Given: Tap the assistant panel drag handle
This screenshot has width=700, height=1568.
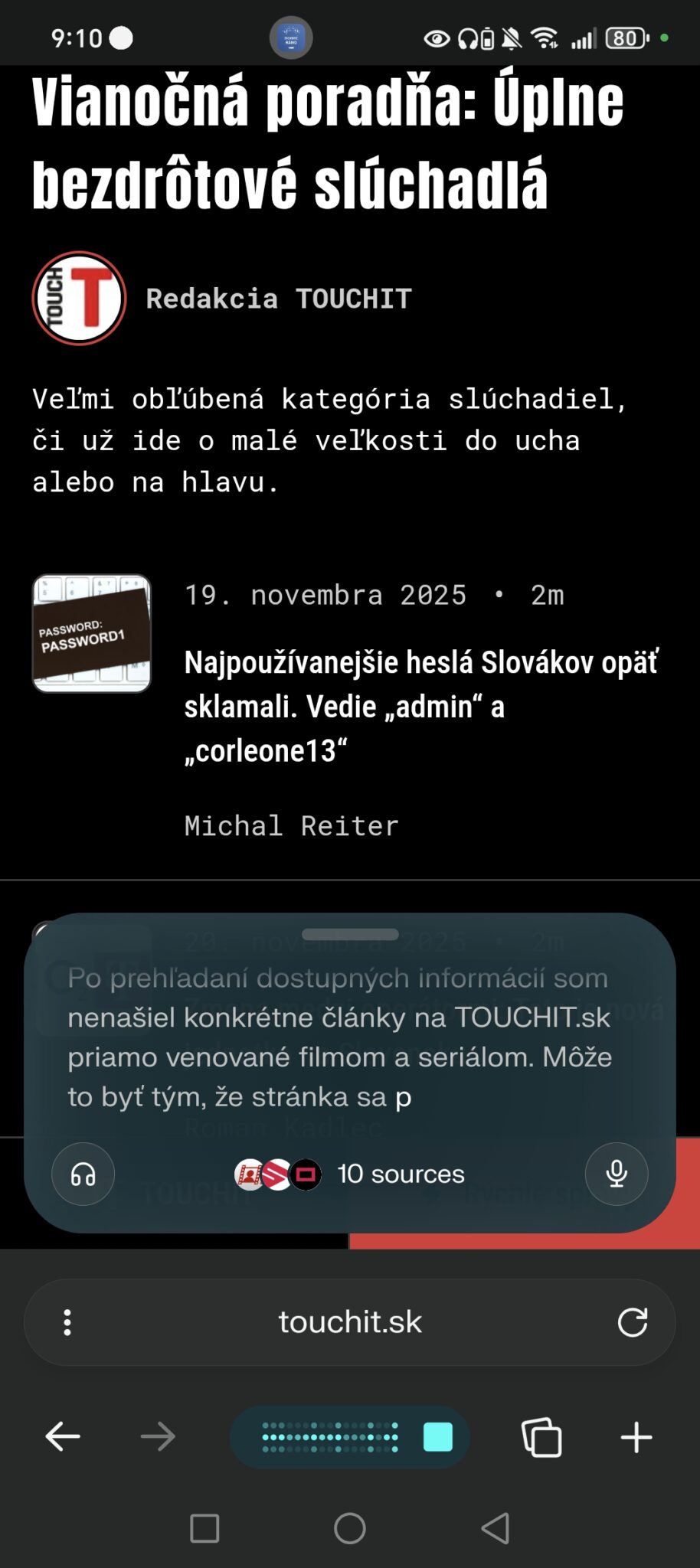Looking at the screenshot, I should [350, 934].
